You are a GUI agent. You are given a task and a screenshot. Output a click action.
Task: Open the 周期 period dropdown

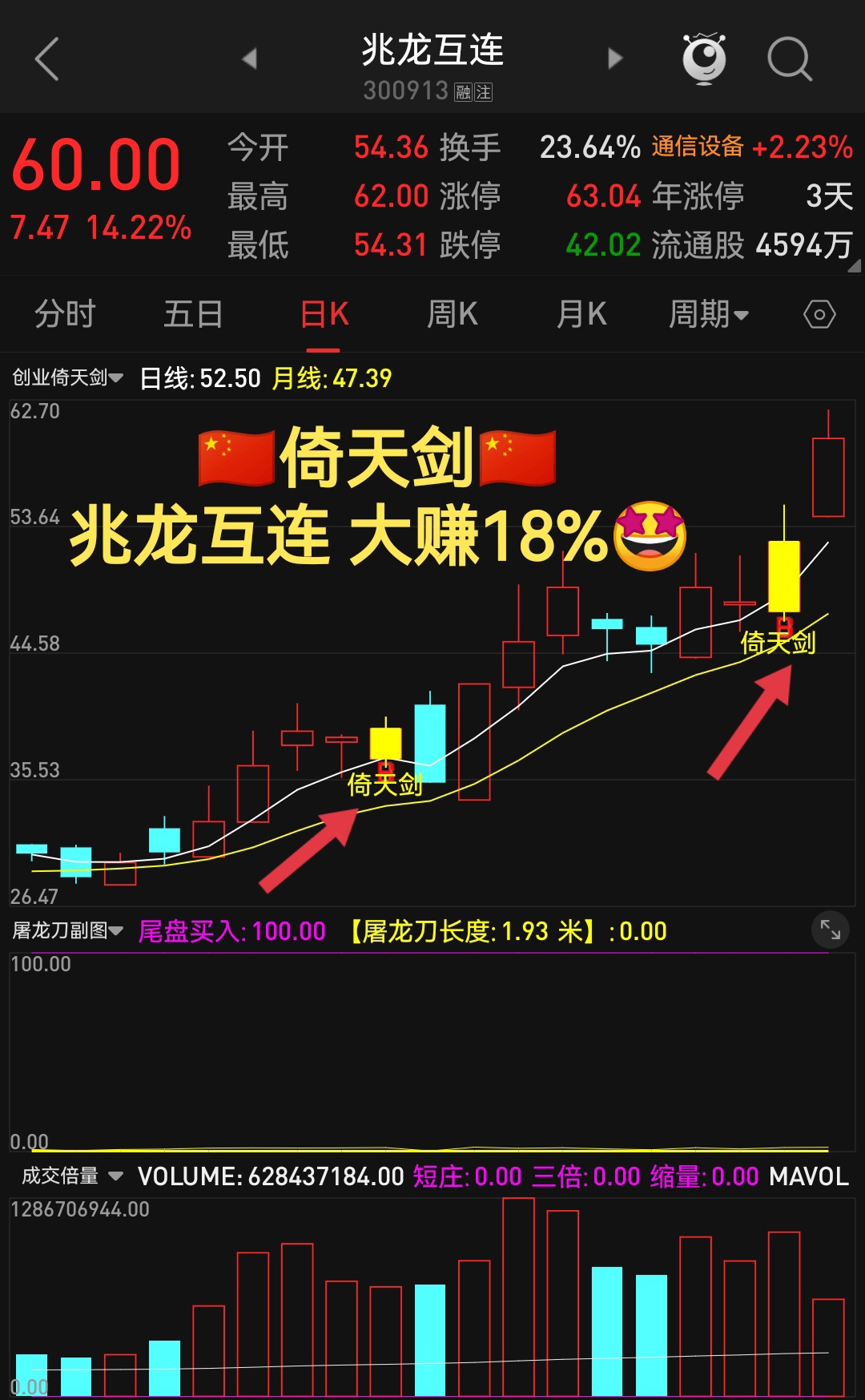click(x=709, y=314)
